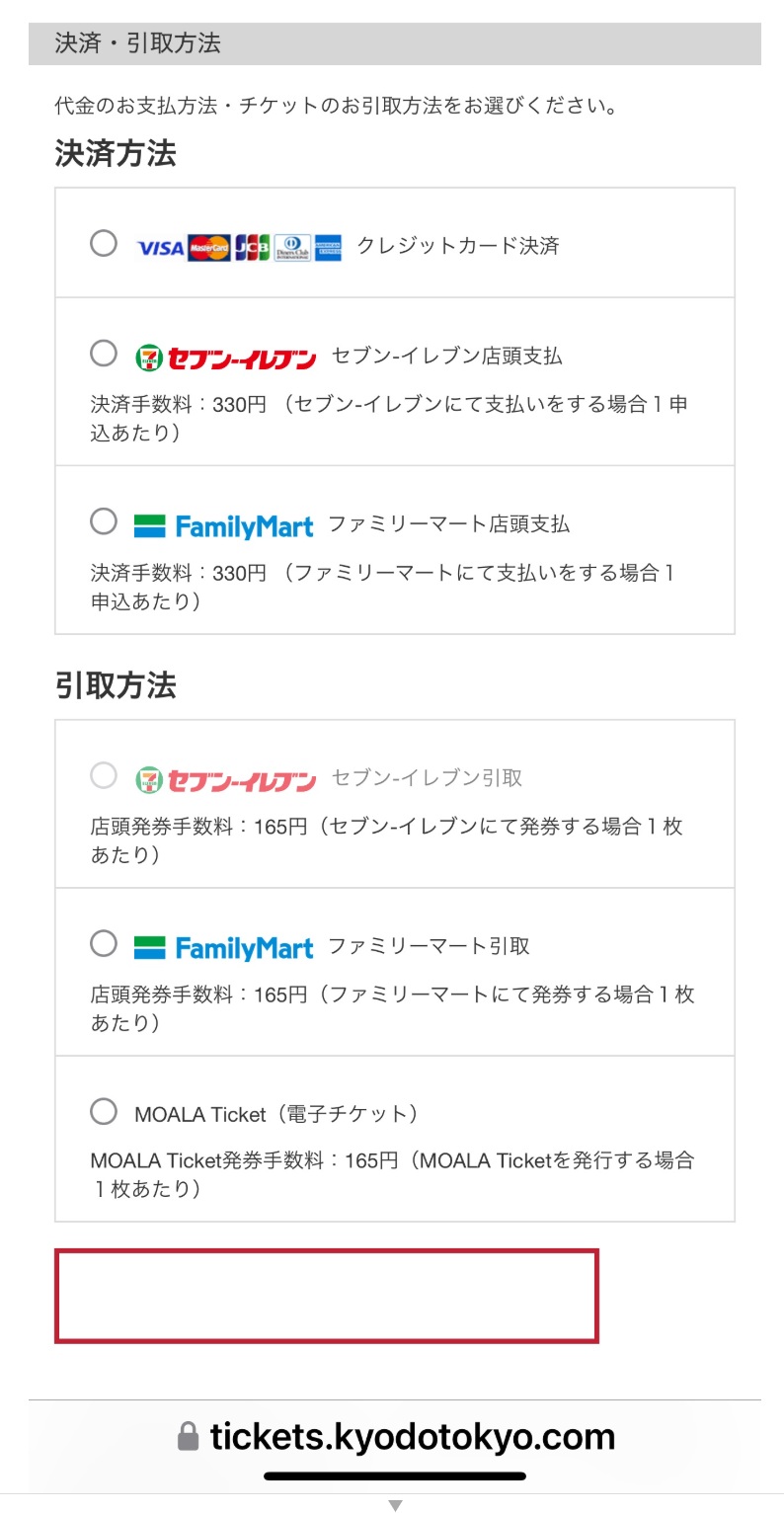784x1513 pixels.
Task: Choose ファミリーマート店頭支払 as payment method
Action: click(x=104, y=520)
